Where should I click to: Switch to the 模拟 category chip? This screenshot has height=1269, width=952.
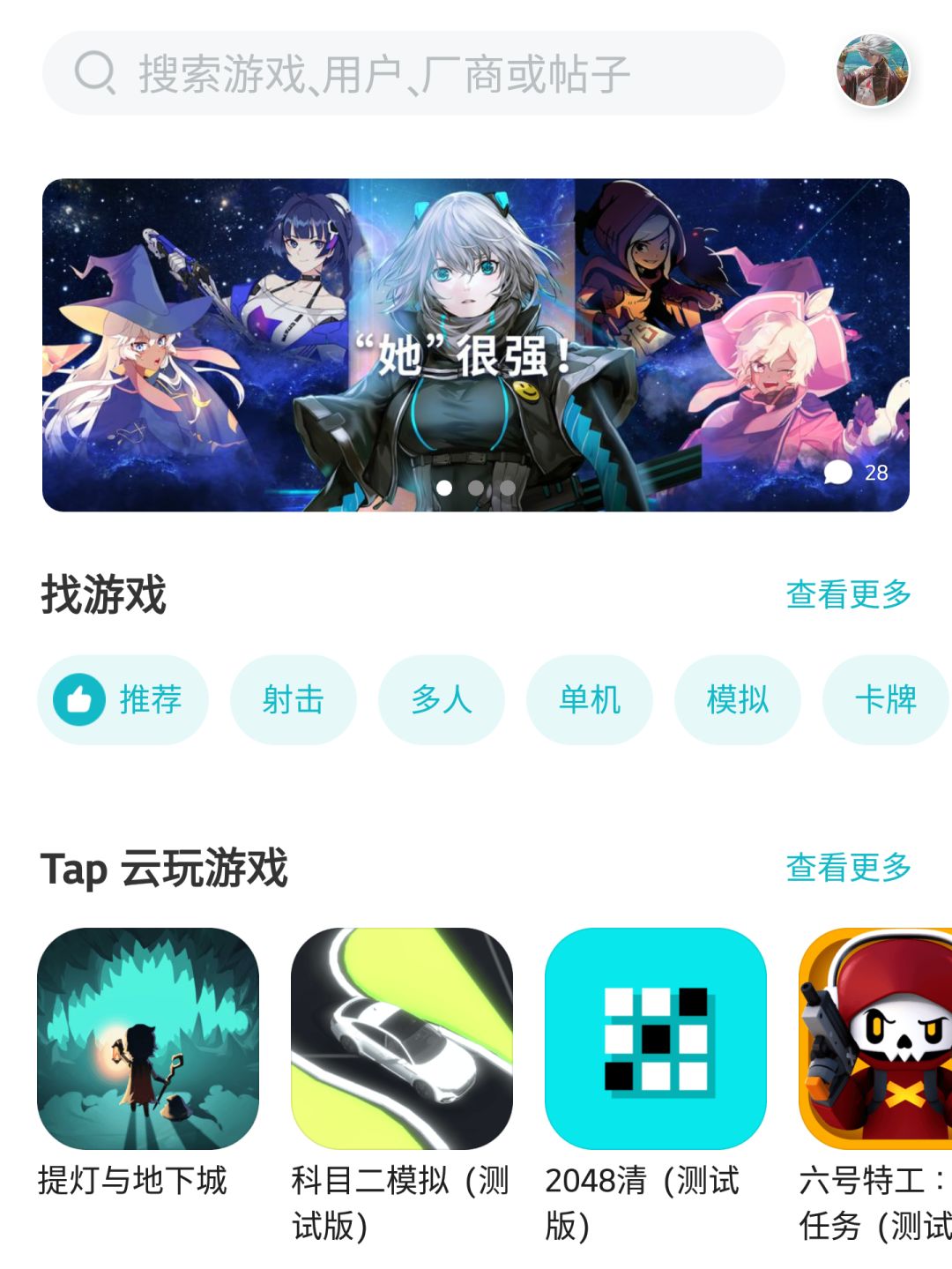[x=737, y=698]
